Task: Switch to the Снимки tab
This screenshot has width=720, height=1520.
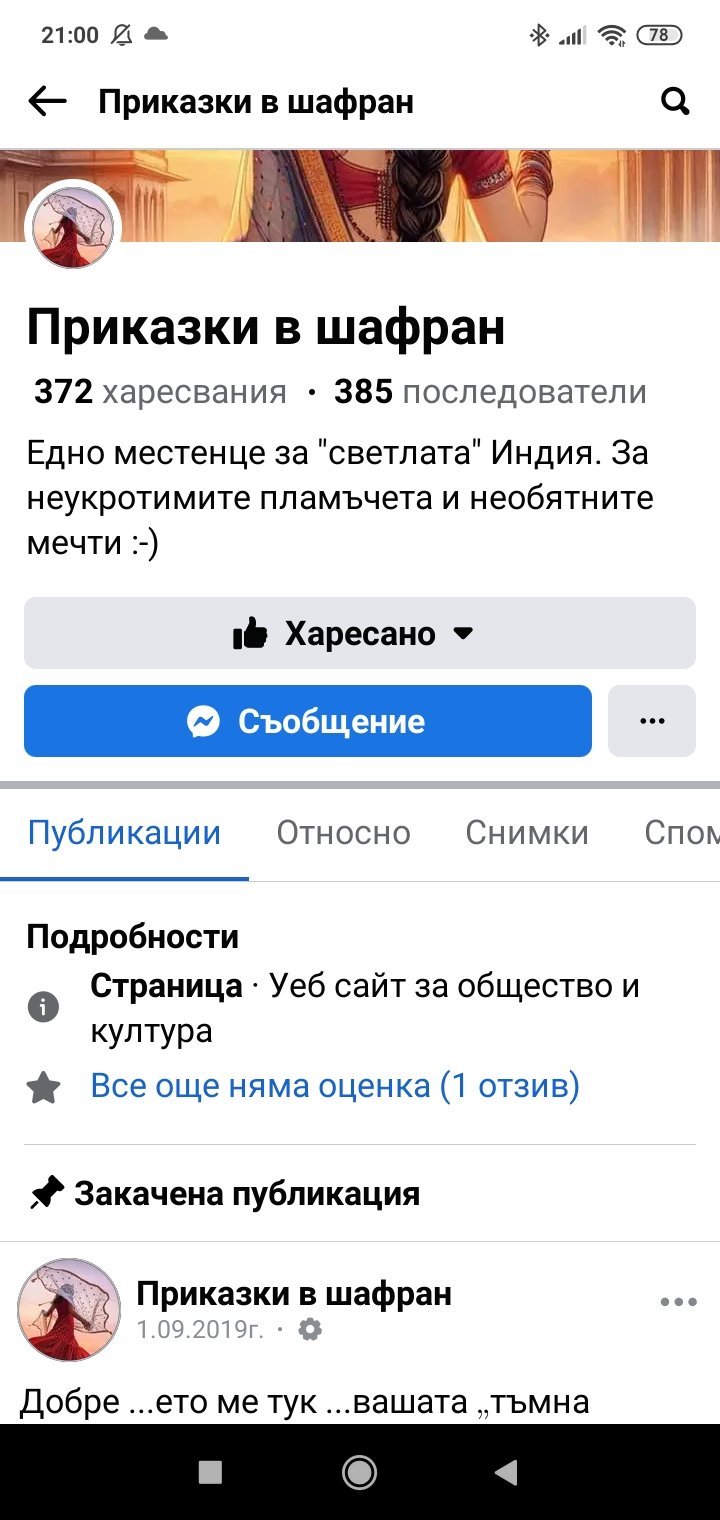Action: coord(527,833)
